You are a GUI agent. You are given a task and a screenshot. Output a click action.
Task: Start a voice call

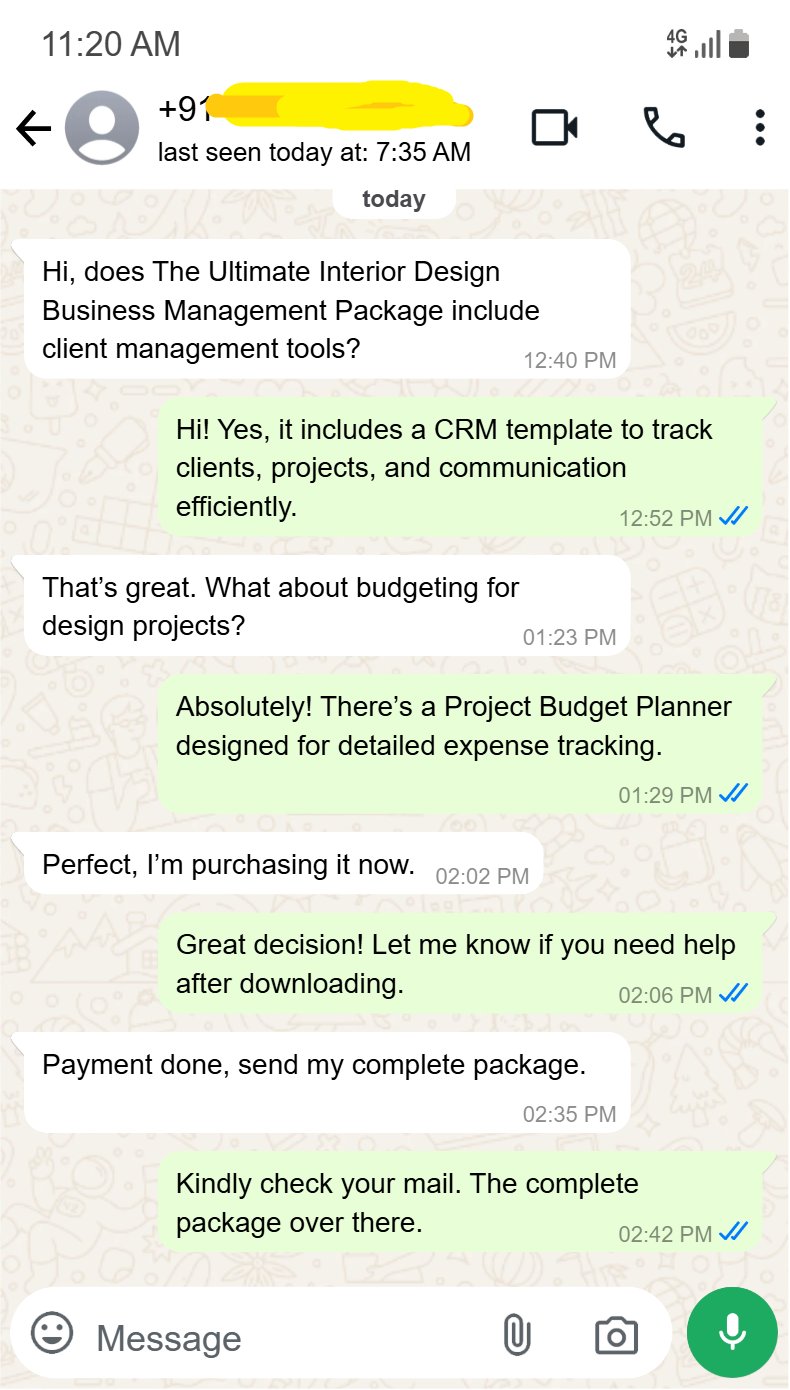663,128
